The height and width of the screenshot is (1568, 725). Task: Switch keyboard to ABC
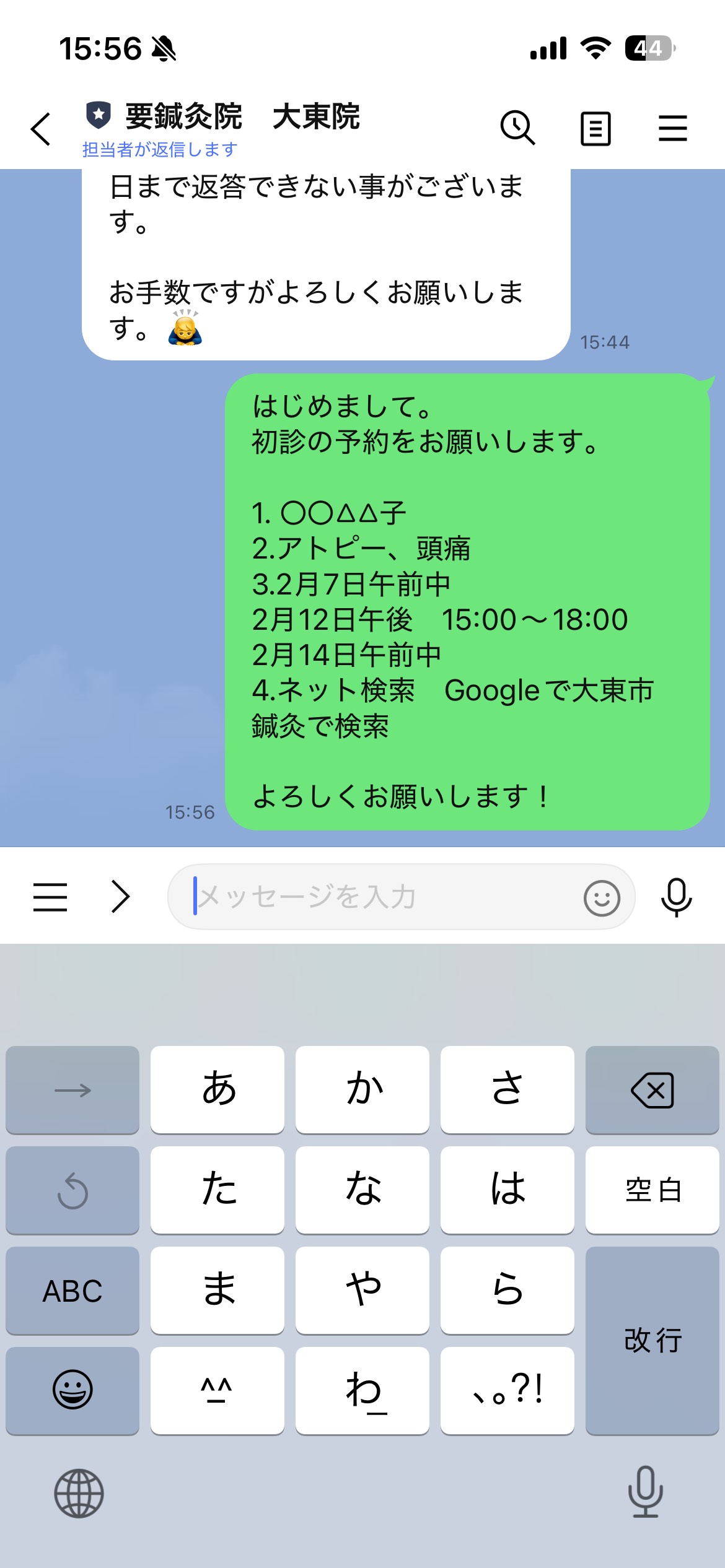click(x=72, y=1291)
